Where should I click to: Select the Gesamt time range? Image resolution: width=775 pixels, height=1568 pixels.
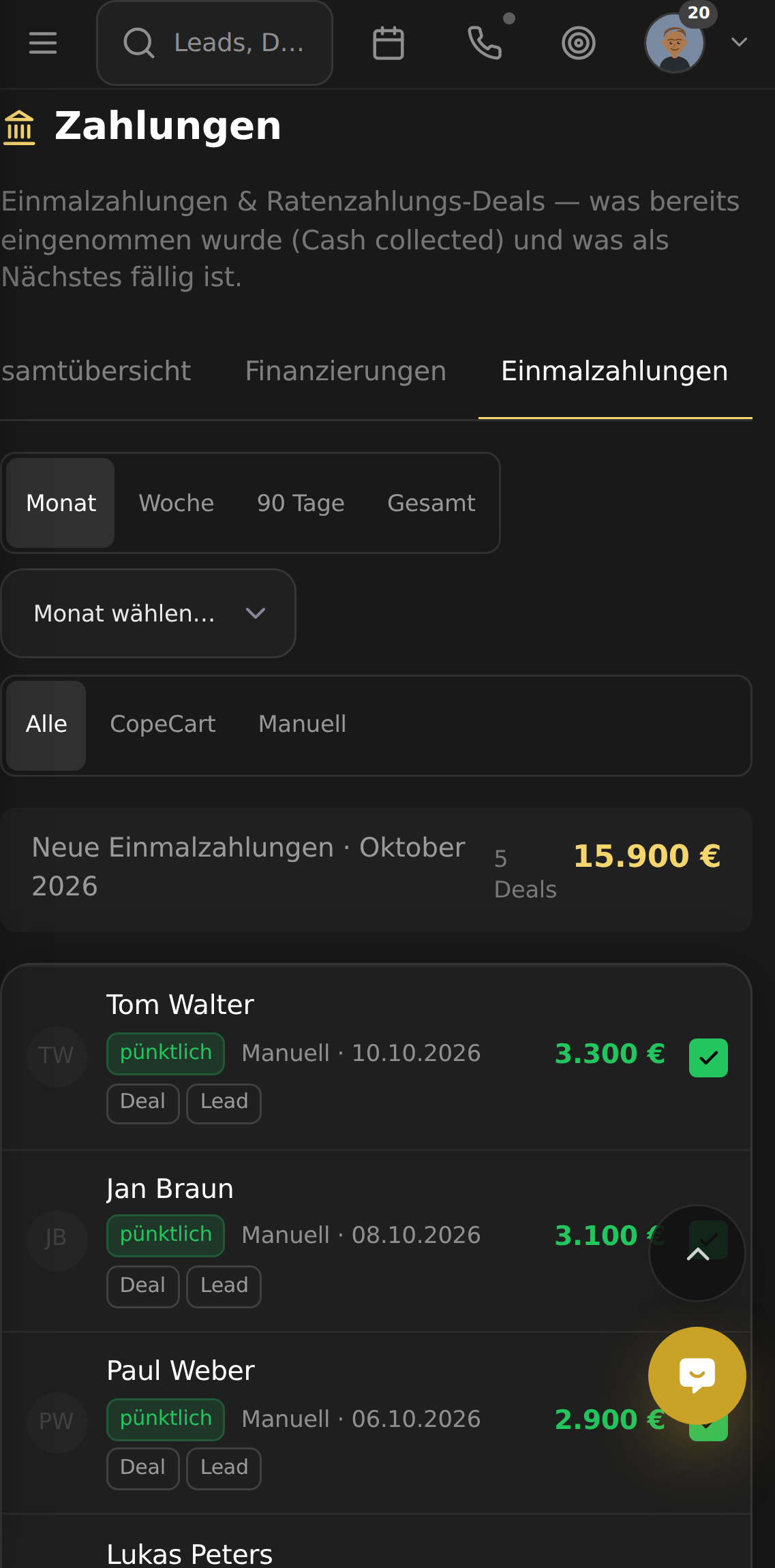click(x=431, y=503)
